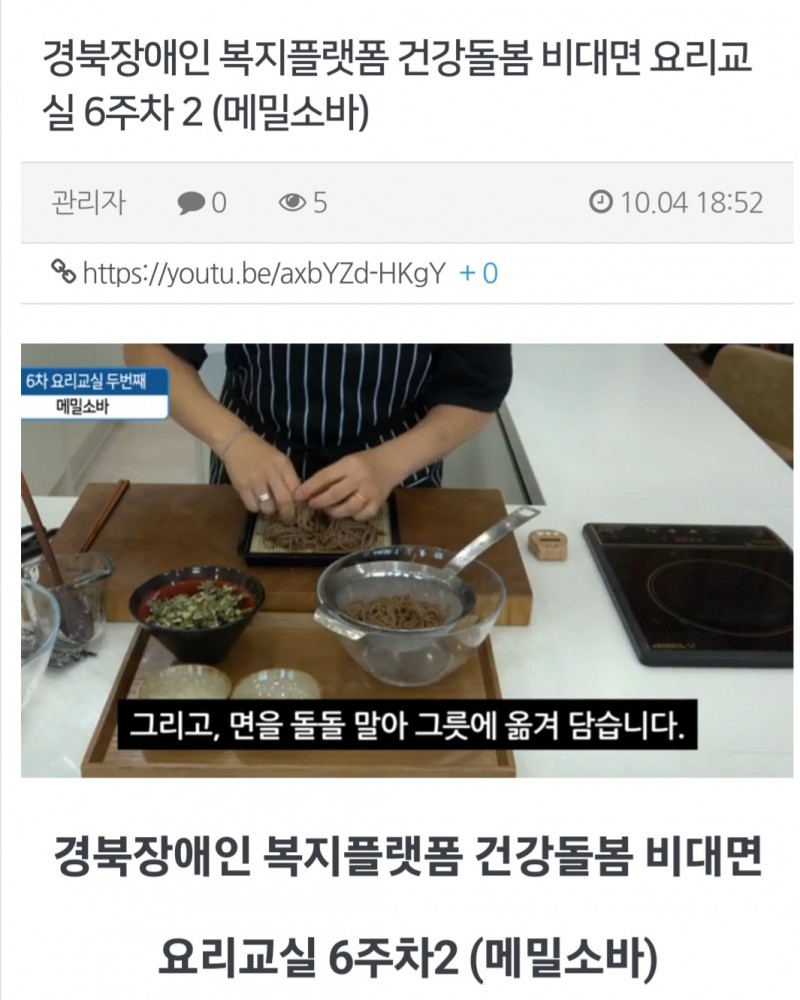Tap the comment count icon
Viewport: 800px width, 1000px height.
coord(191,204)
